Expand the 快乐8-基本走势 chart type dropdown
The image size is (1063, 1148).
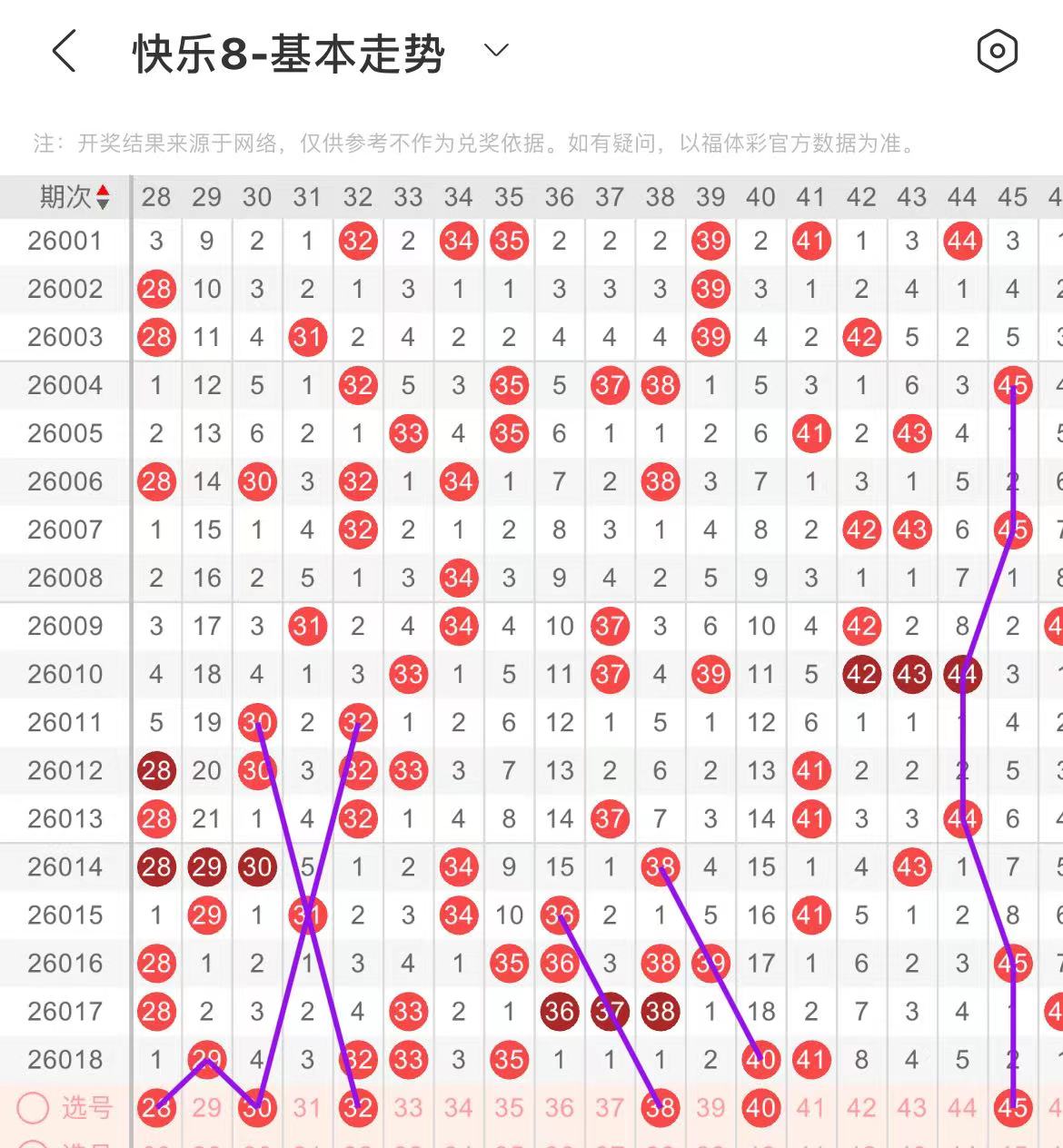coord(496,51)
